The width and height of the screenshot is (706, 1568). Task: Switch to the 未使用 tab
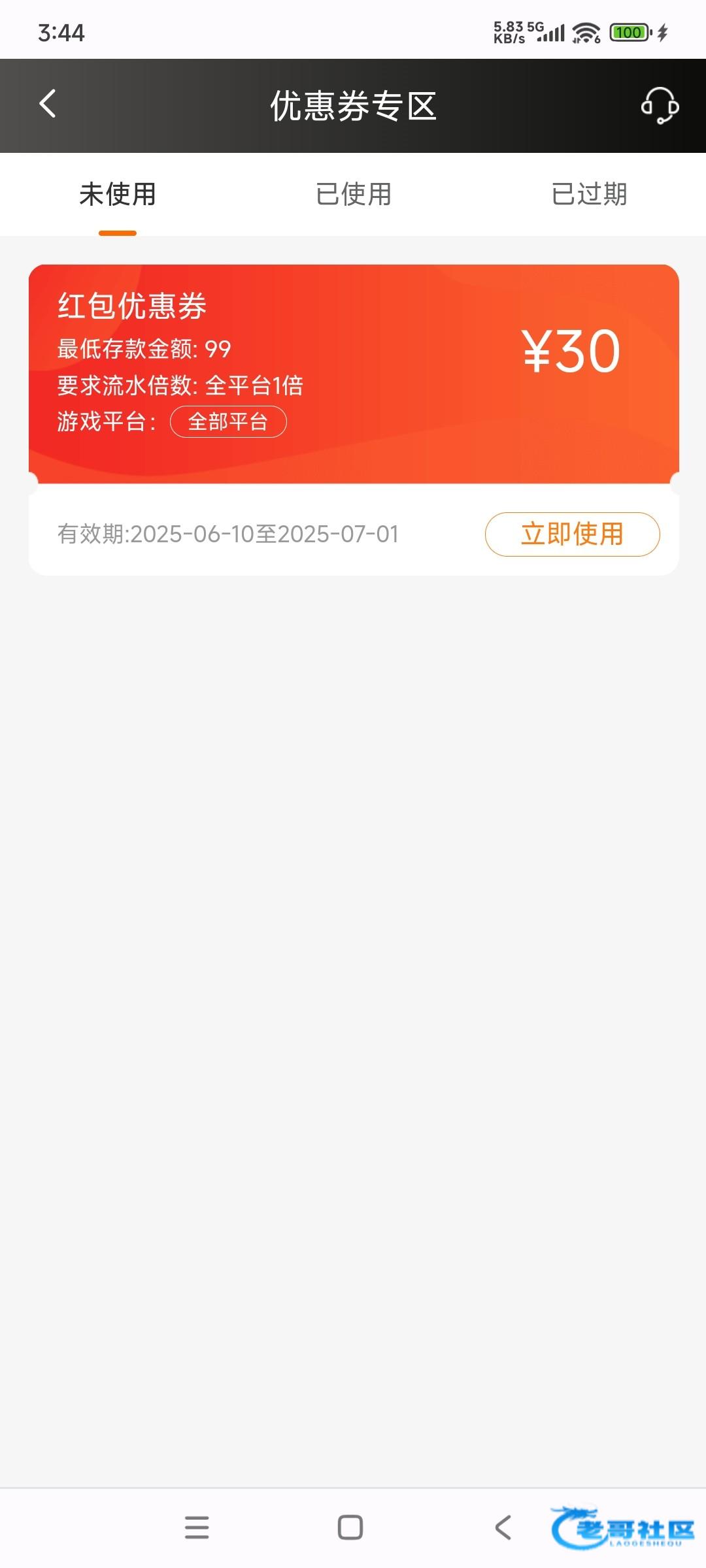coord(118,194)
